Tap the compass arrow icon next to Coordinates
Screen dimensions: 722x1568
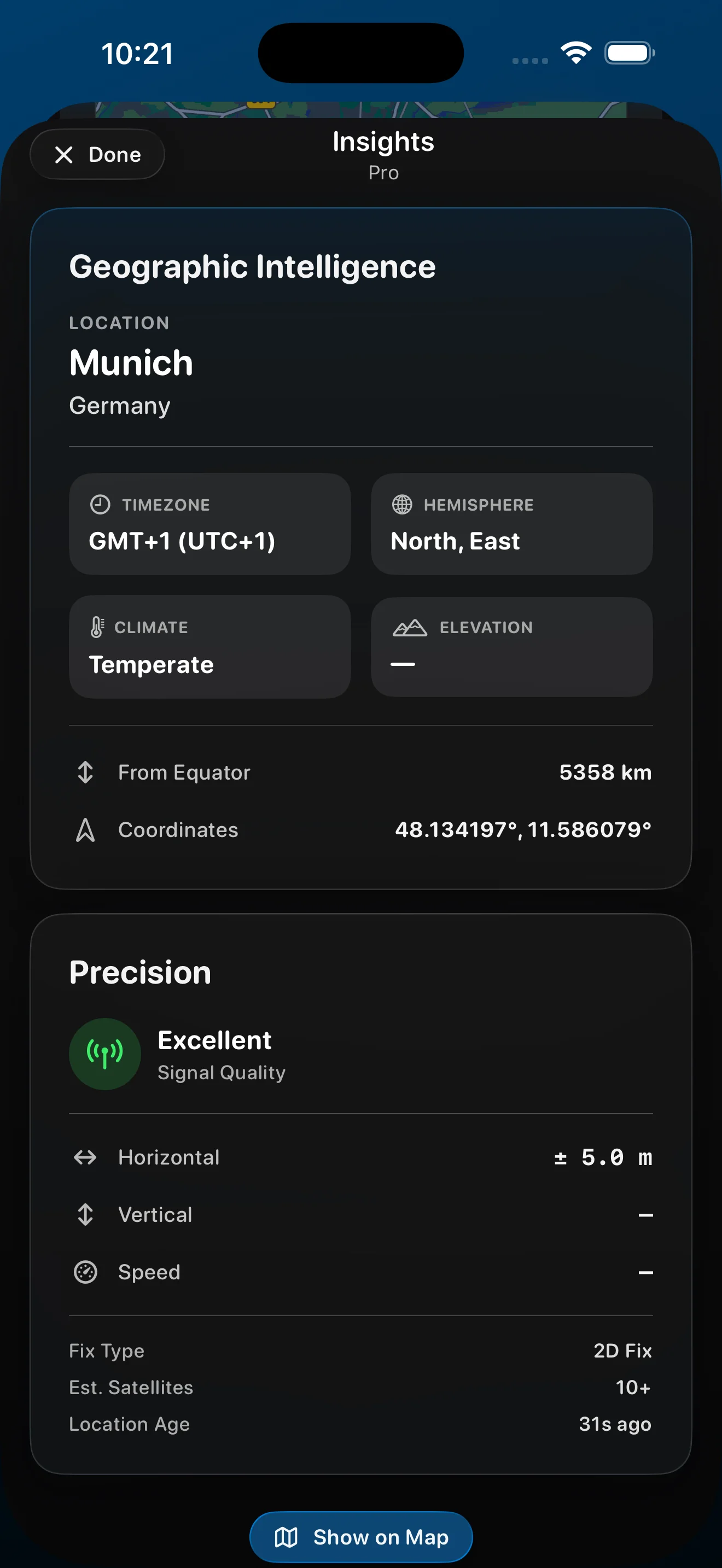[85, 829]
